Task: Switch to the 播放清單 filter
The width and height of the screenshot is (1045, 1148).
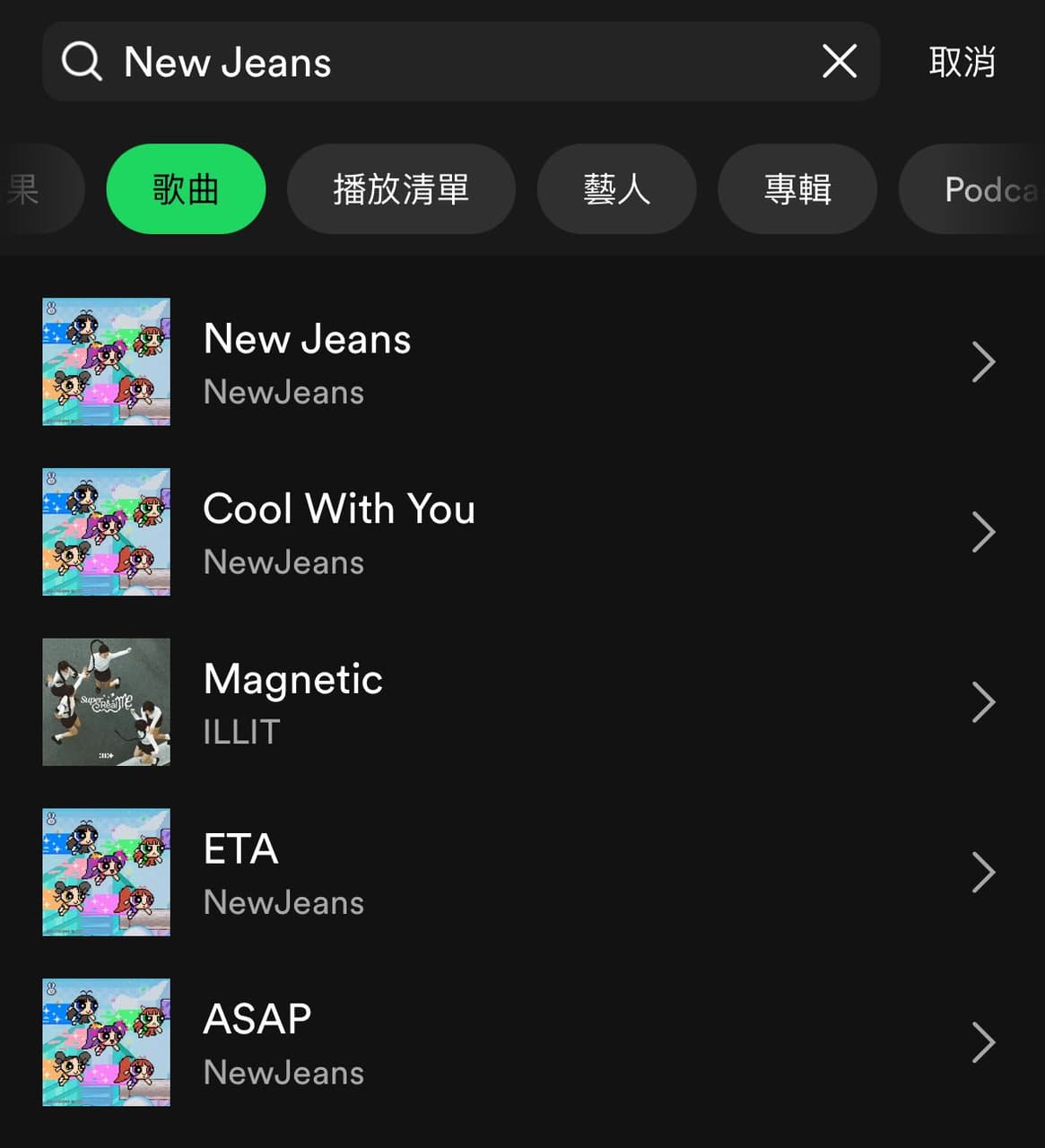Action: 401,189
